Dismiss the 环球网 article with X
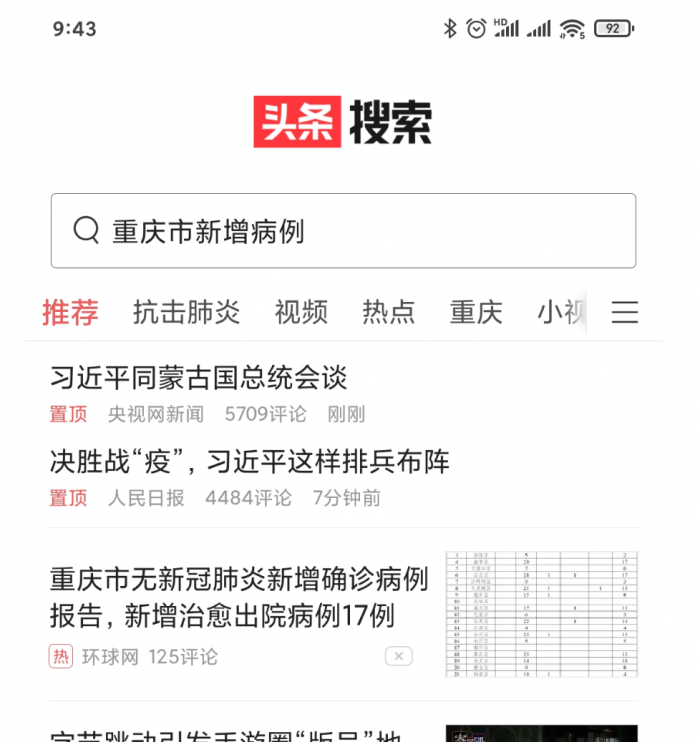The height and width of the screenshot is (742, 700). point(398,656)
